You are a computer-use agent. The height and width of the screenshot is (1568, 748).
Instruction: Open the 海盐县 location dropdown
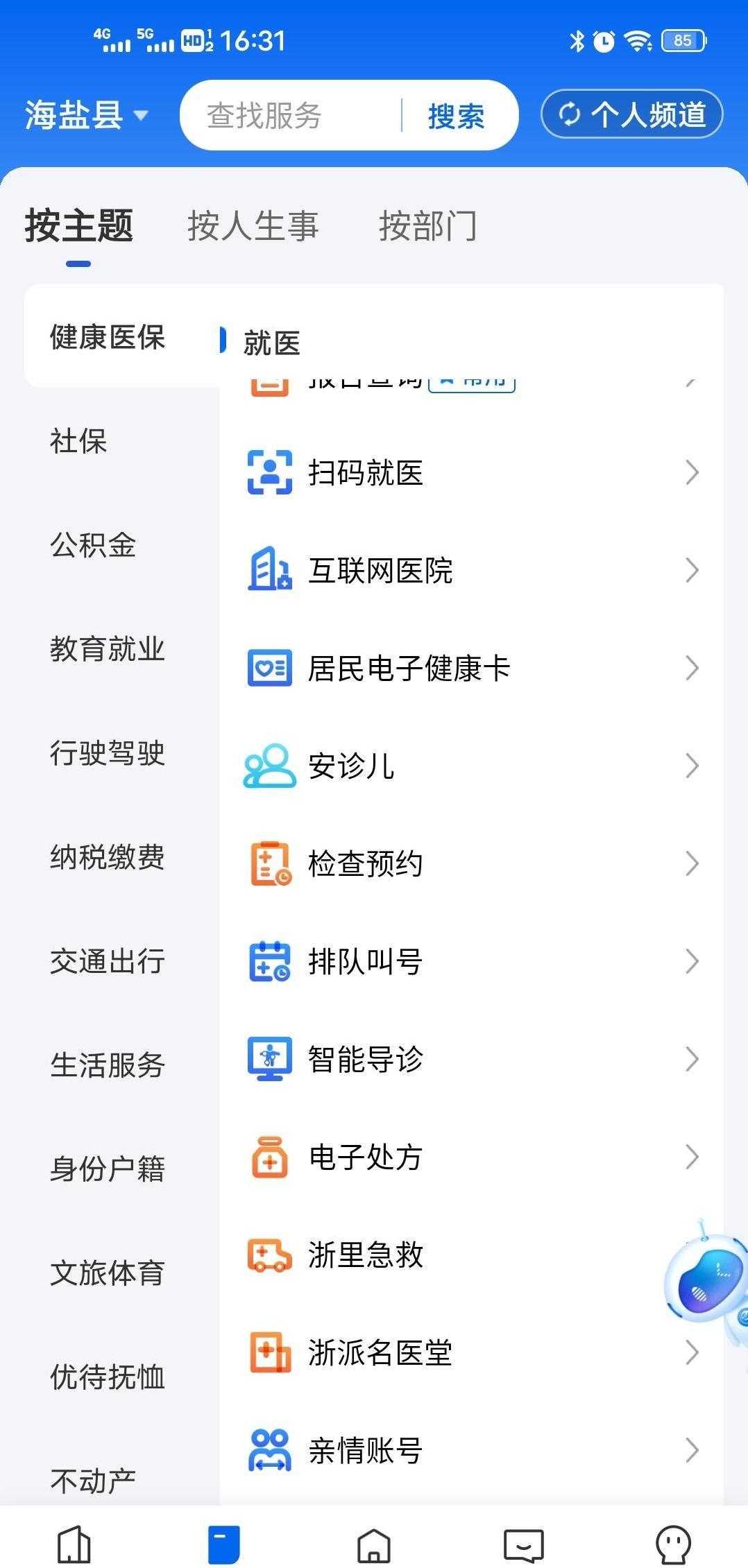[x=87, y=115]
